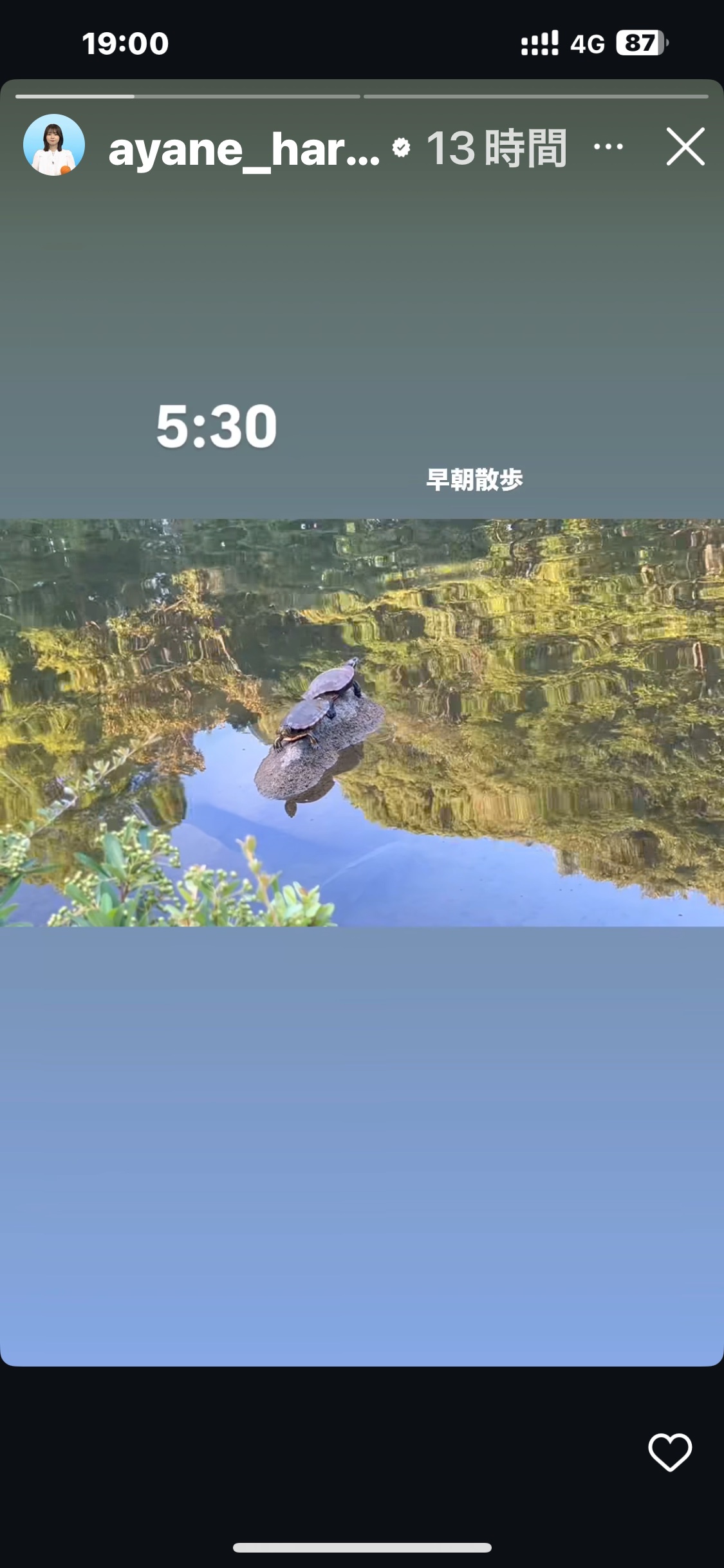
Task: Close the story viewer
Action: pos(685,147)
